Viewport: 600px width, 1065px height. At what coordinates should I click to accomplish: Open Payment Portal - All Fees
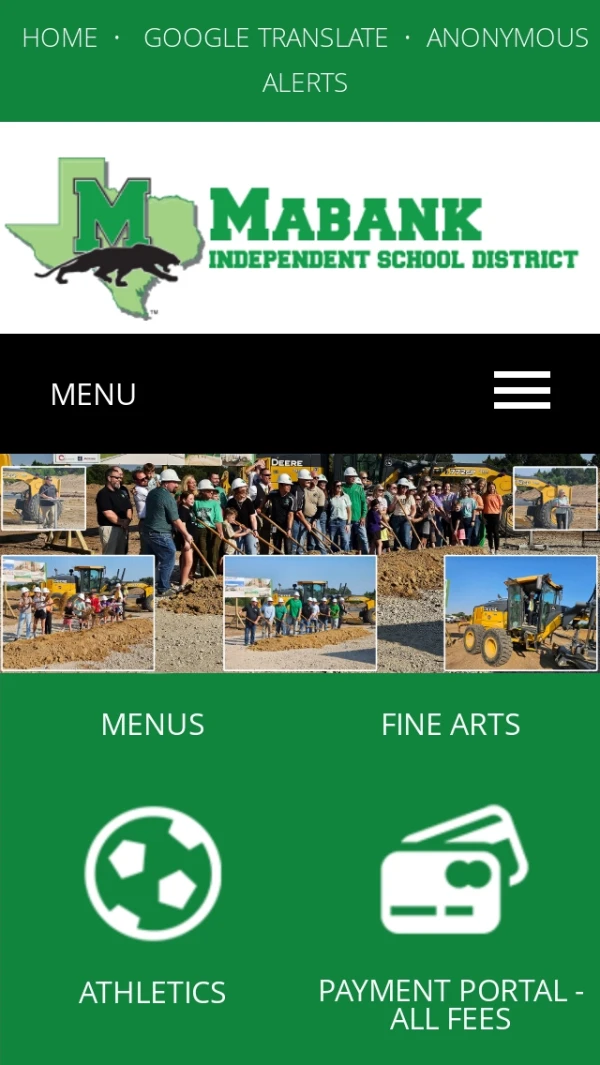pos(451,920)
